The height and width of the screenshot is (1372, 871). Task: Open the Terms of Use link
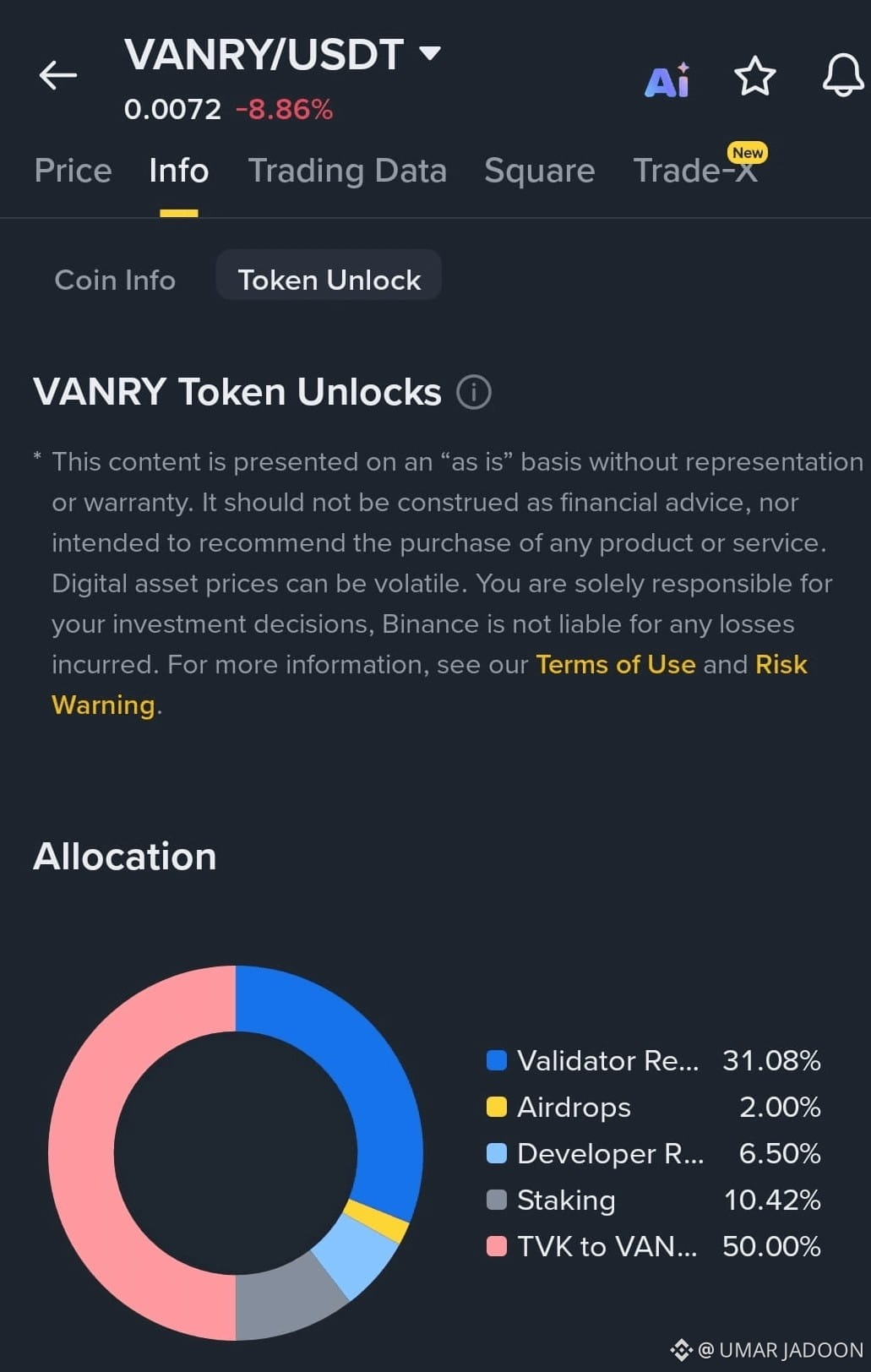pos(615,665)
